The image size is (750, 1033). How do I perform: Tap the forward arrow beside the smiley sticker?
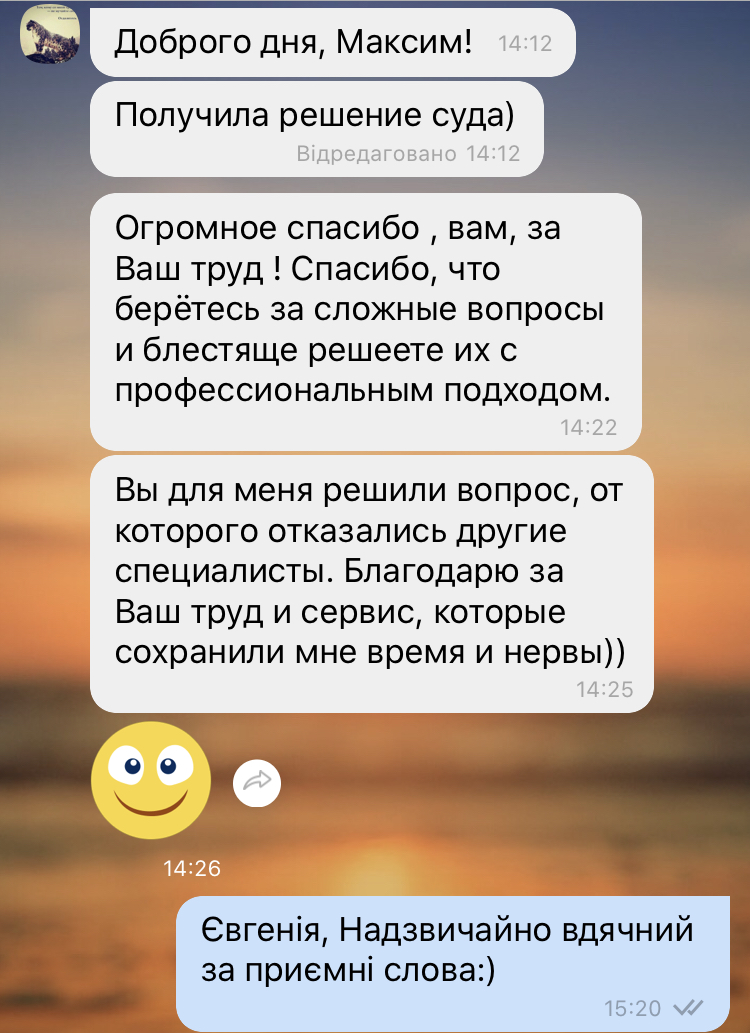(257, 781)
